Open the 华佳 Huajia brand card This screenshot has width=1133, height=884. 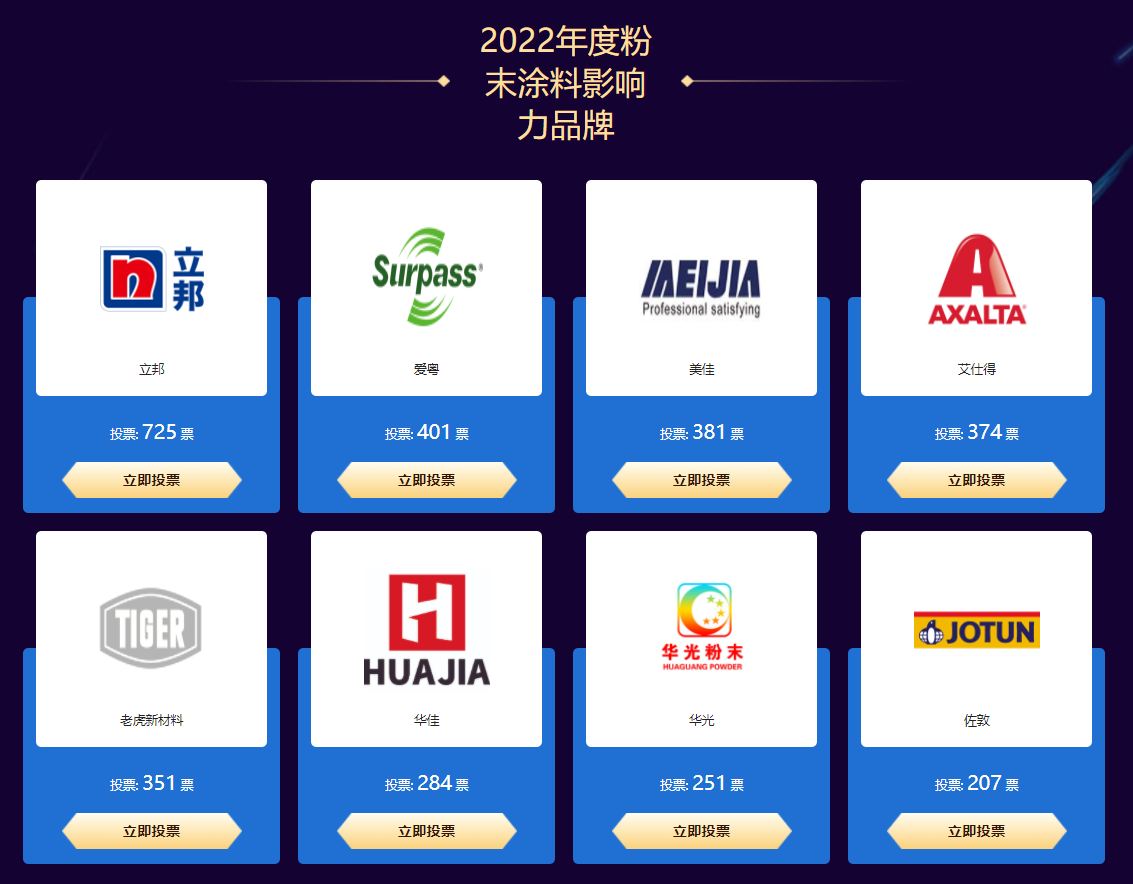427,632
